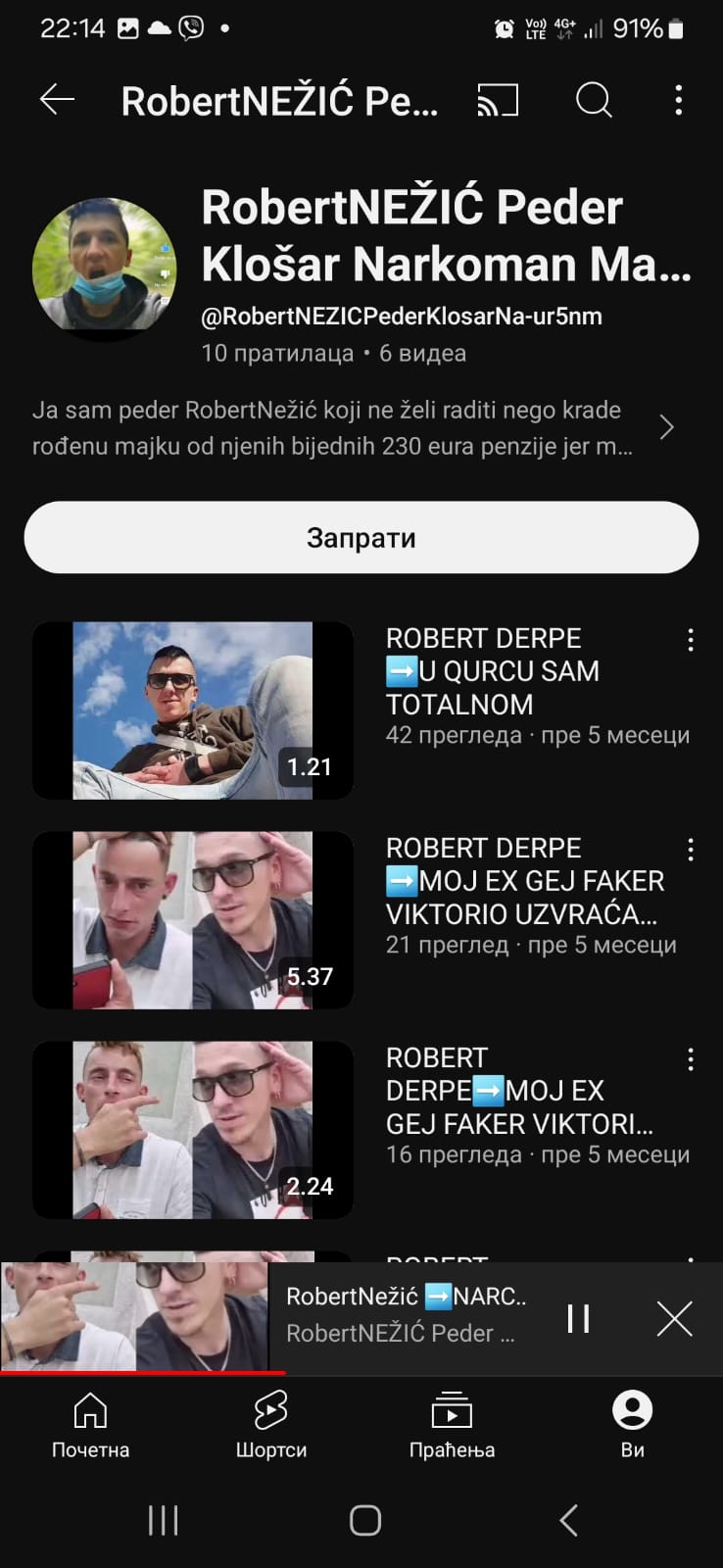Play the 2.24 long video with 16 прегледа

193,1130
